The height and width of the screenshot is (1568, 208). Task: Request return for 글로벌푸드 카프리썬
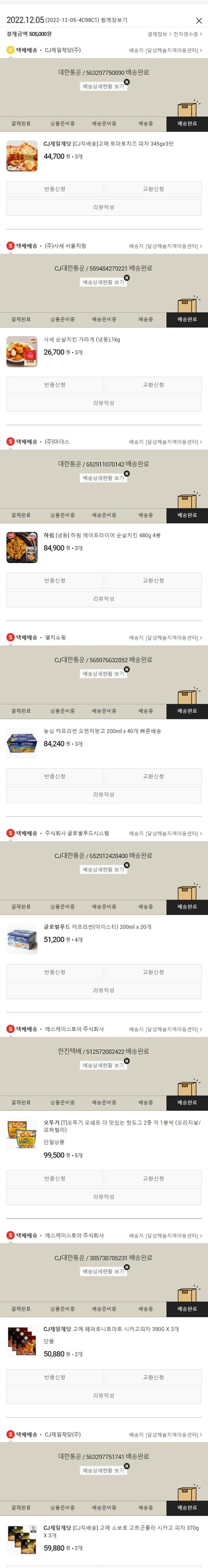click(55, 972)
